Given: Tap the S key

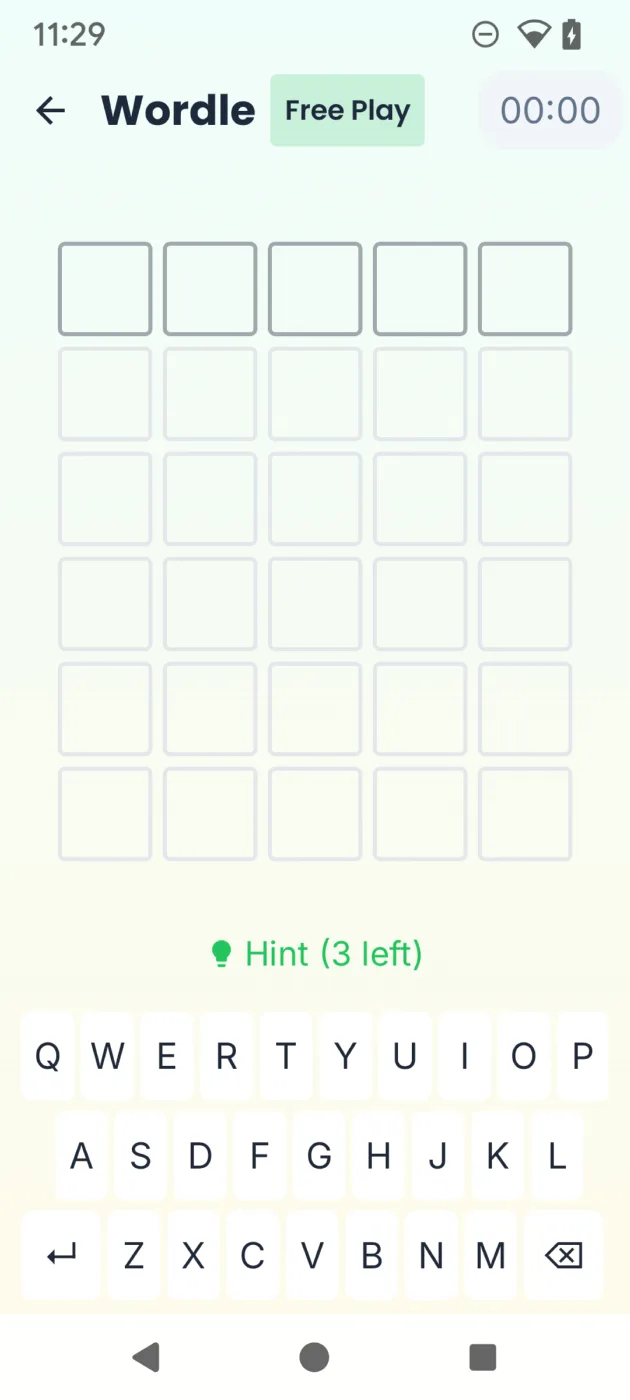Looking at the screenshot, I should (141, 1156).
